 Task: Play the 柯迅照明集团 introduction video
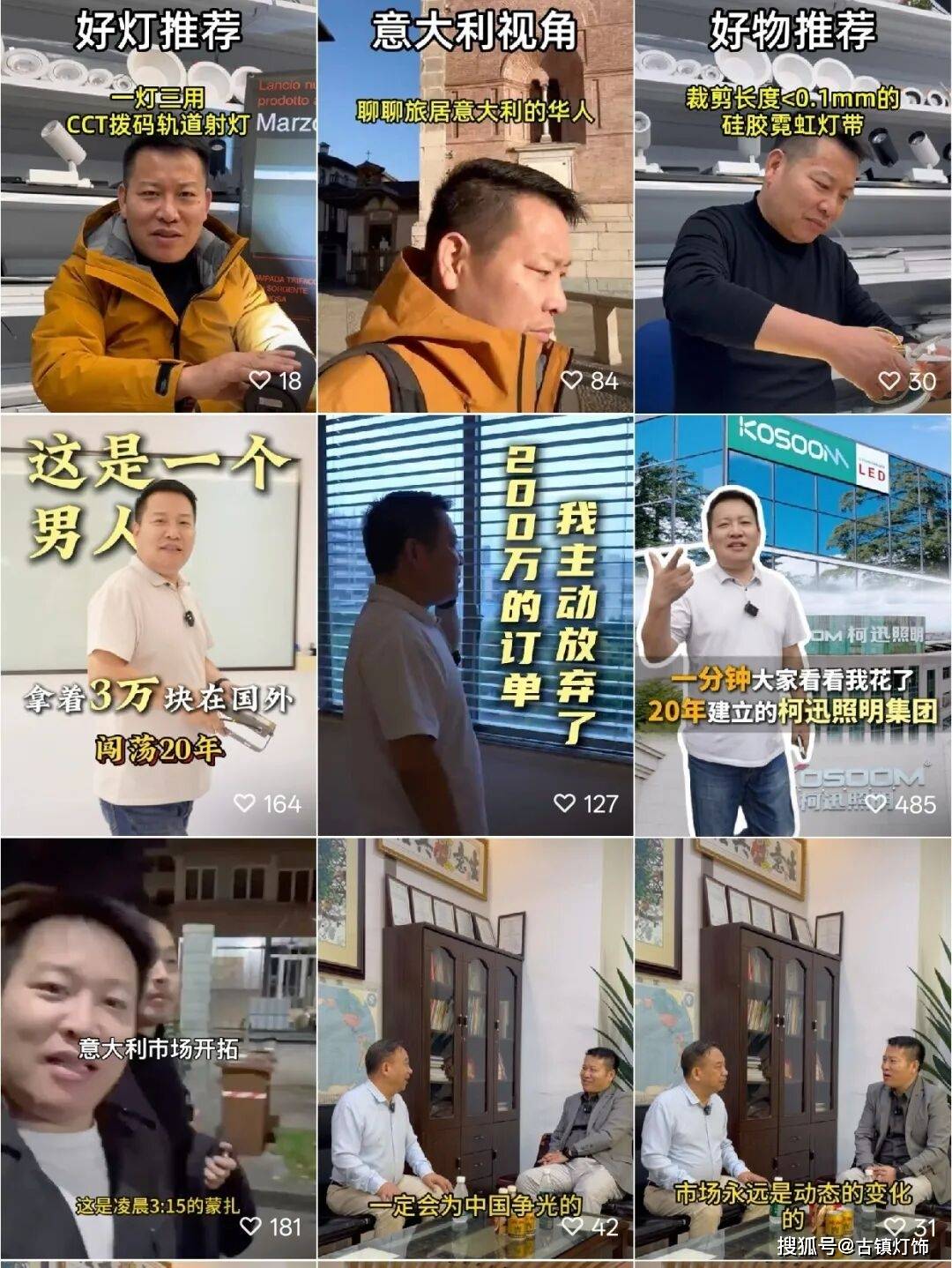tap(792, 626)
